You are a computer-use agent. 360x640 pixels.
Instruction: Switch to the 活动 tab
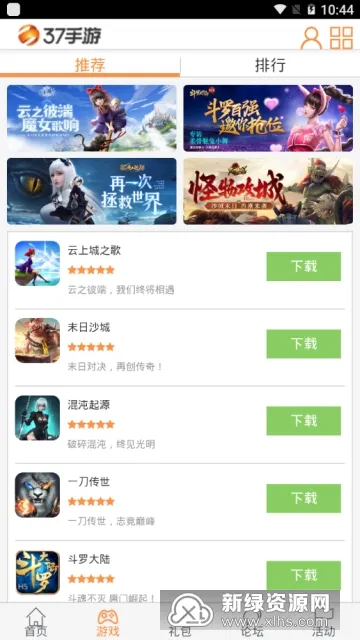coord(323,622)
